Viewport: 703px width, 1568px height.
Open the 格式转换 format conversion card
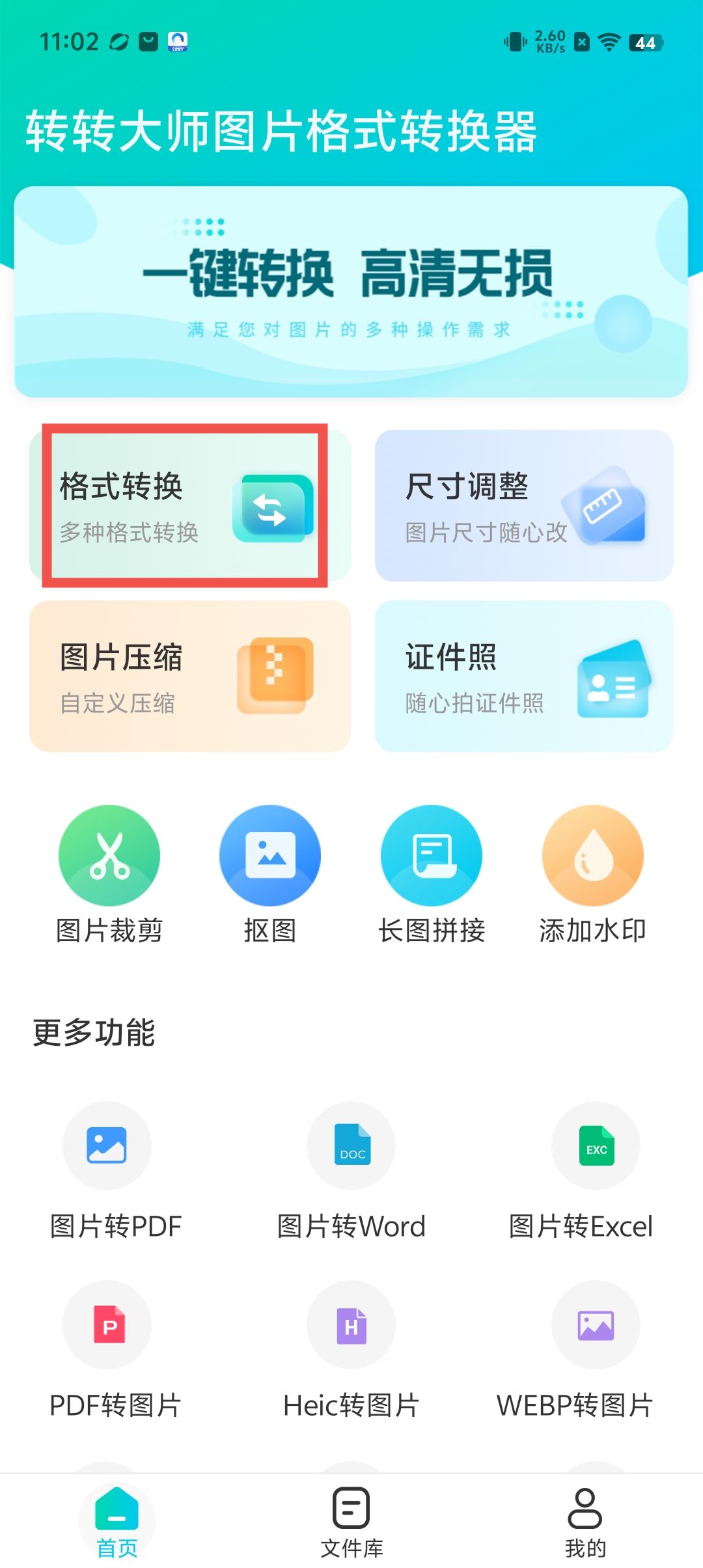[189, 505]
